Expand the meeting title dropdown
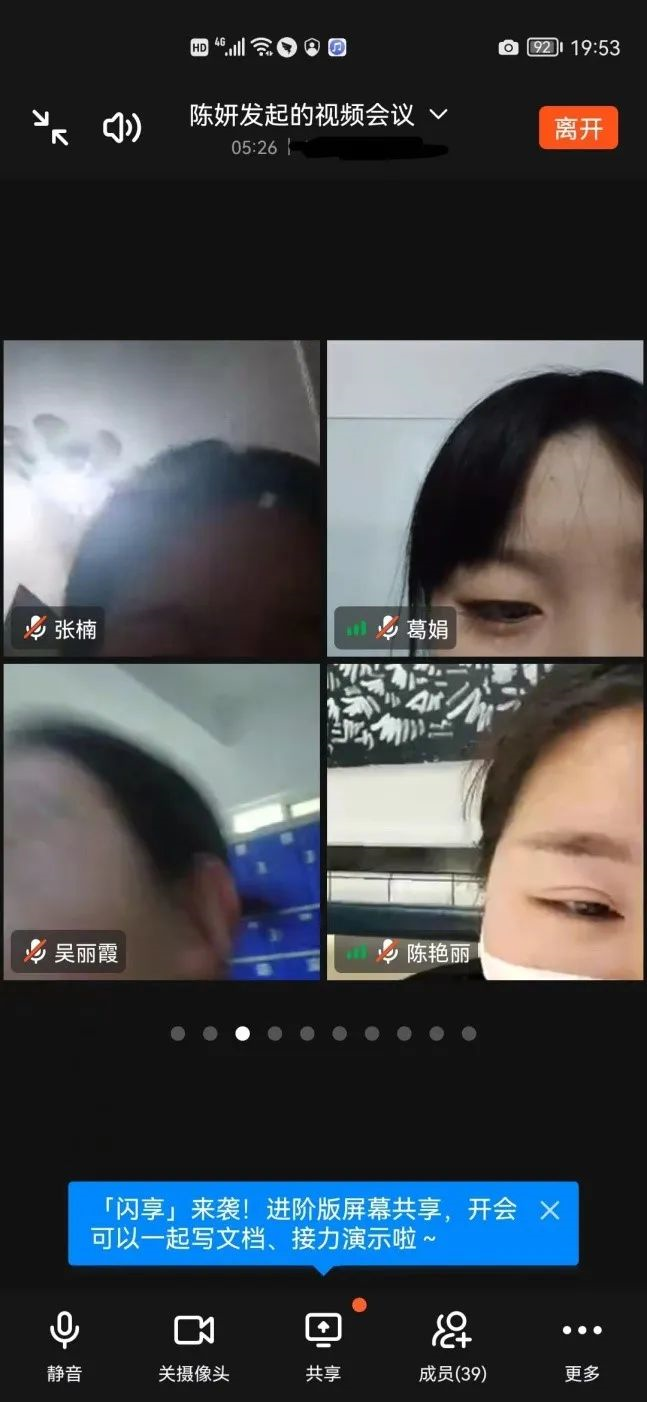This screenshot has width=647, height=1402. pyautogui.click(x=438, y=115)
